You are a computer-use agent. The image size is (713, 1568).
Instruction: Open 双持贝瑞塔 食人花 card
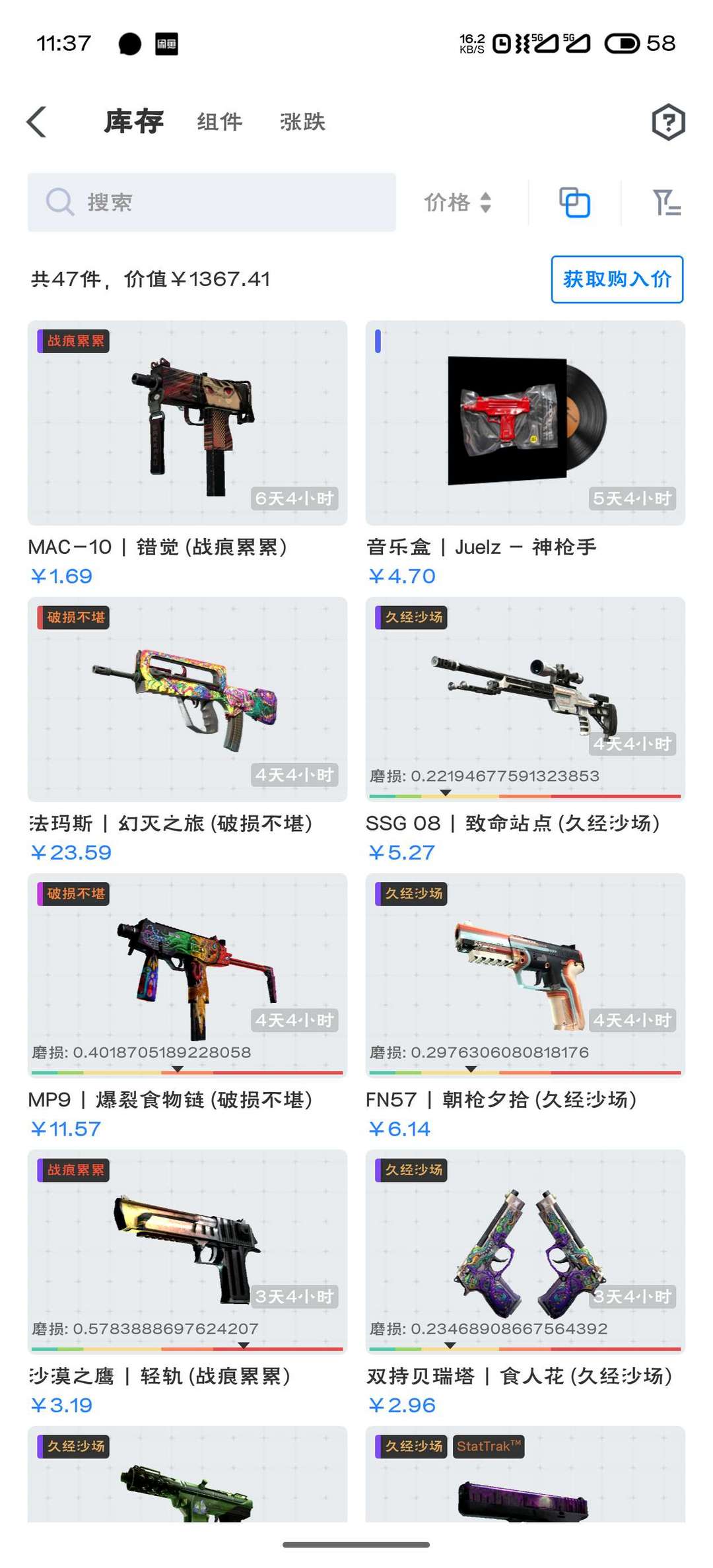click(525, 1252)
